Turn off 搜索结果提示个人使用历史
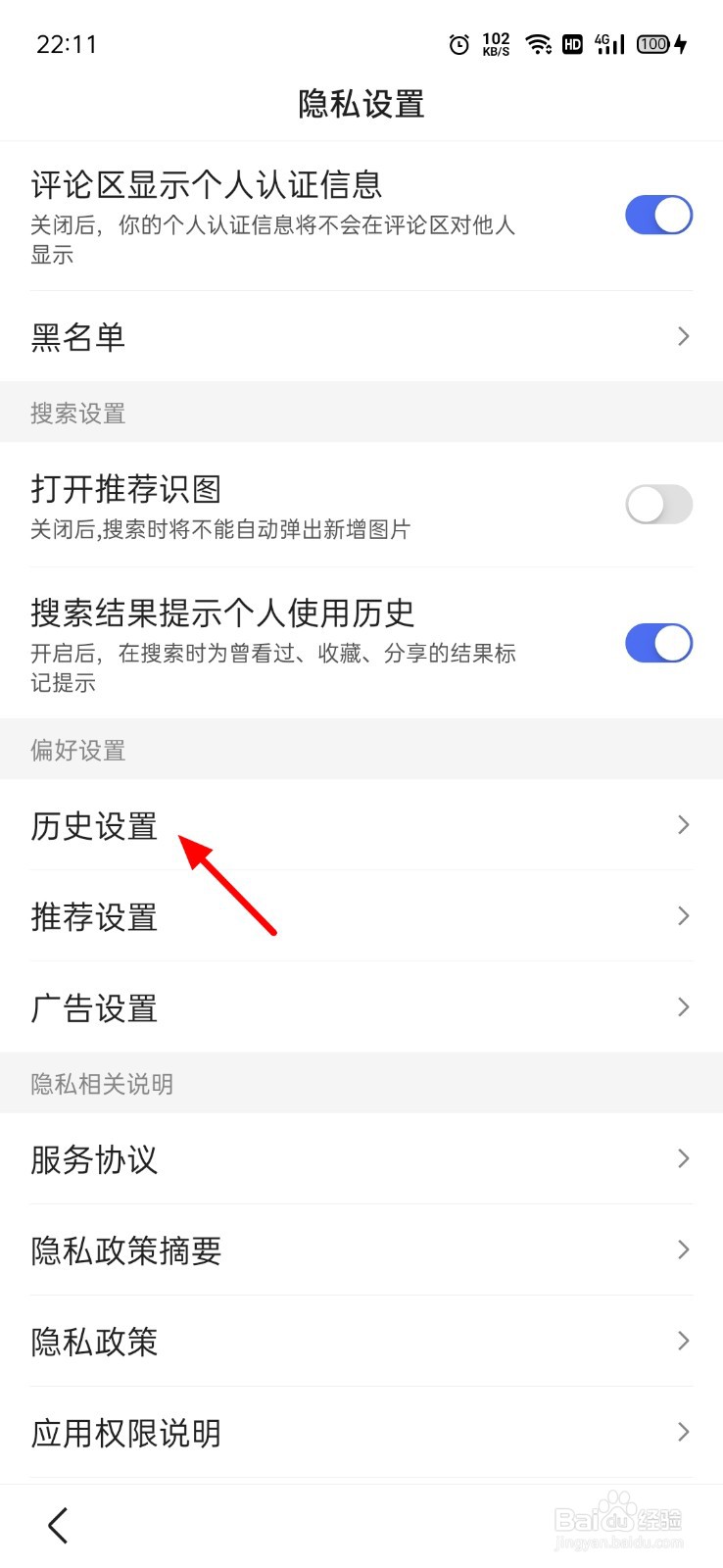This screenshot has height=1568, width=723. (x=657, y=643)
